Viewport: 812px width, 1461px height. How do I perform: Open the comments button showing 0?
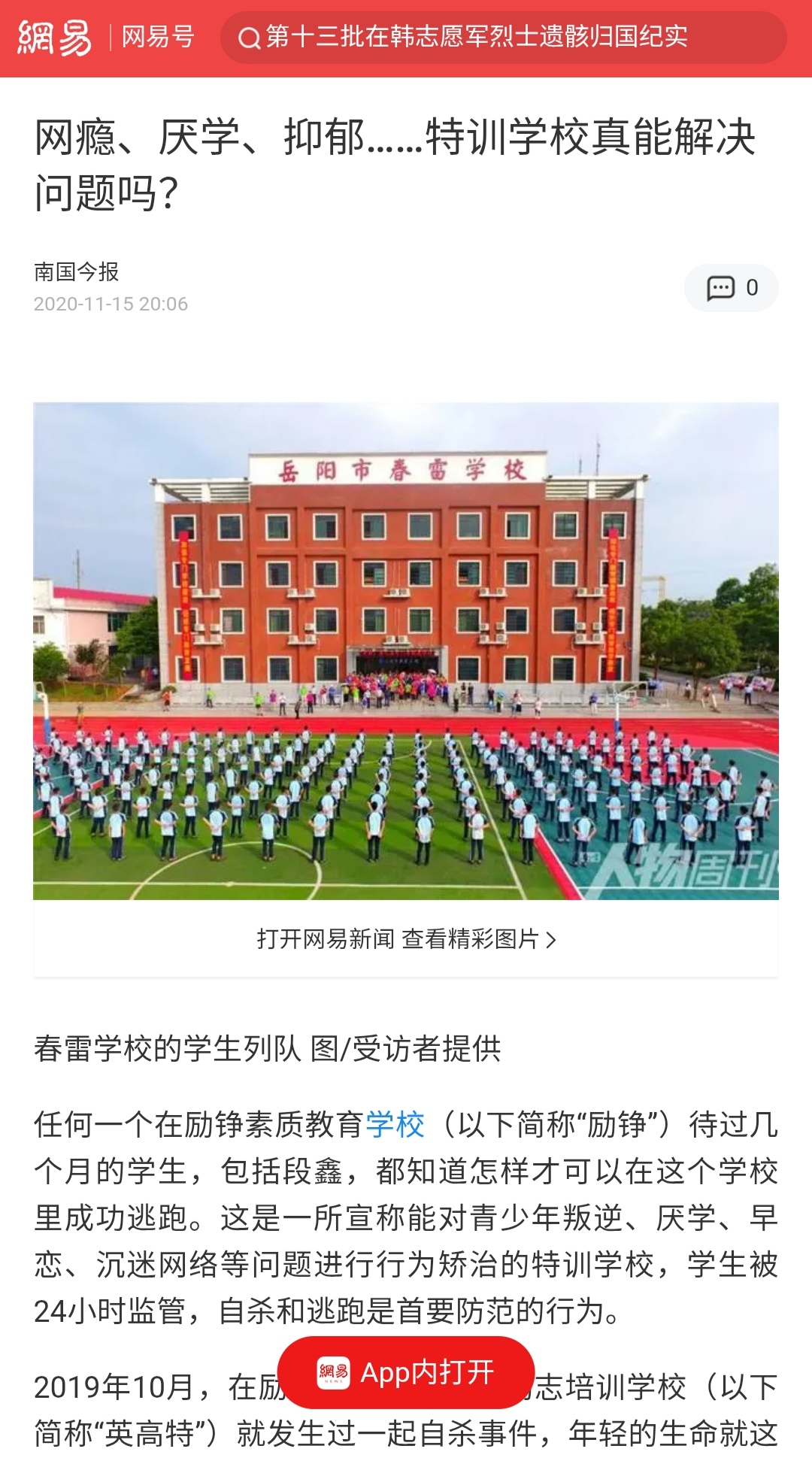(731, 288)
